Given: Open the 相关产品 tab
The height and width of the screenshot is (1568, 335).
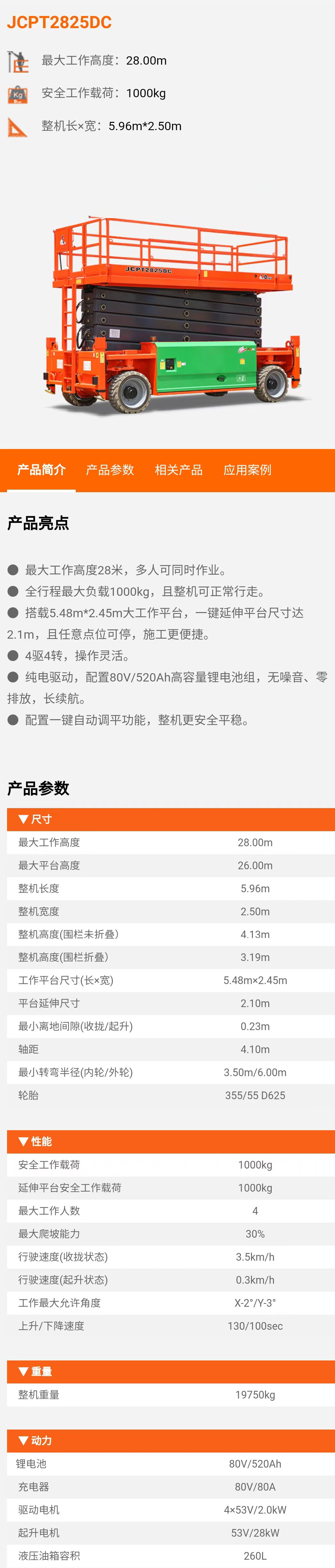Looking at the screenshot, I should coord(179,470).
